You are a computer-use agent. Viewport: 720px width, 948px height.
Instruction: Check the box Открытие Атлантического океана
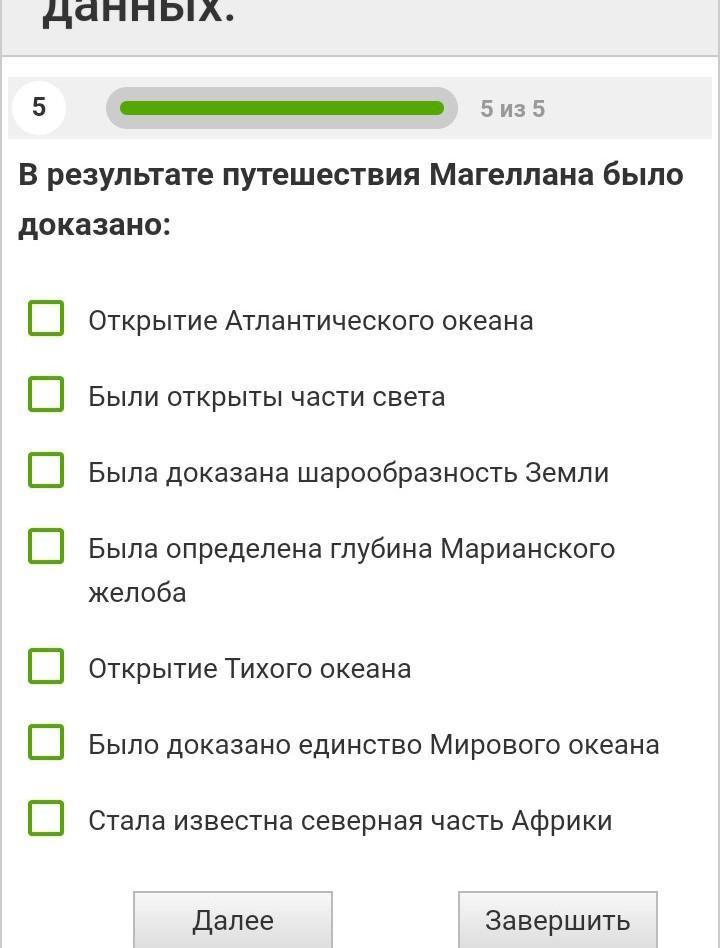tap(46, 318)
